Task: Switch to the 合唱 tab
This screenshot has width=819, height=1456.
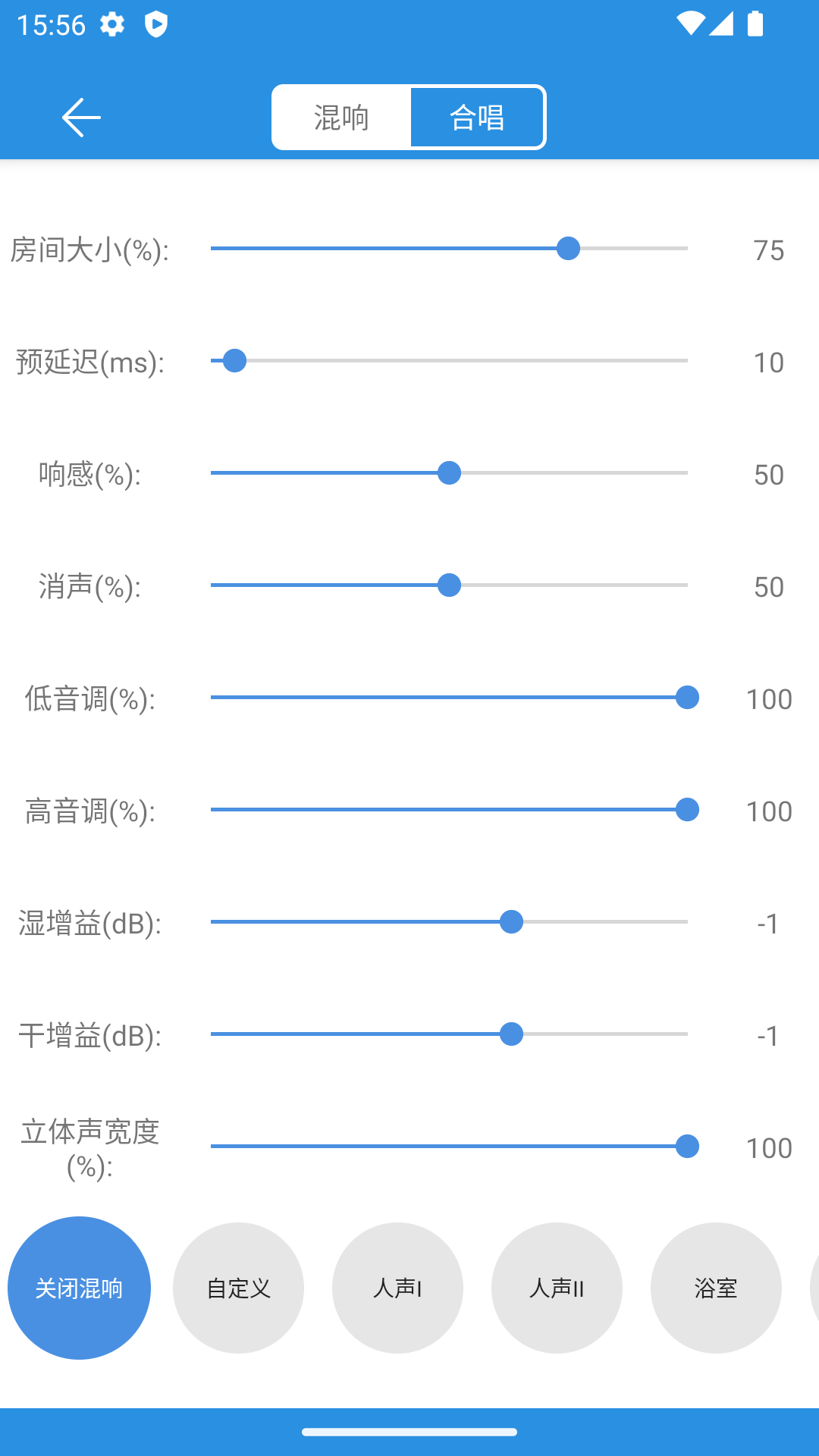Action: pos(477,117)
